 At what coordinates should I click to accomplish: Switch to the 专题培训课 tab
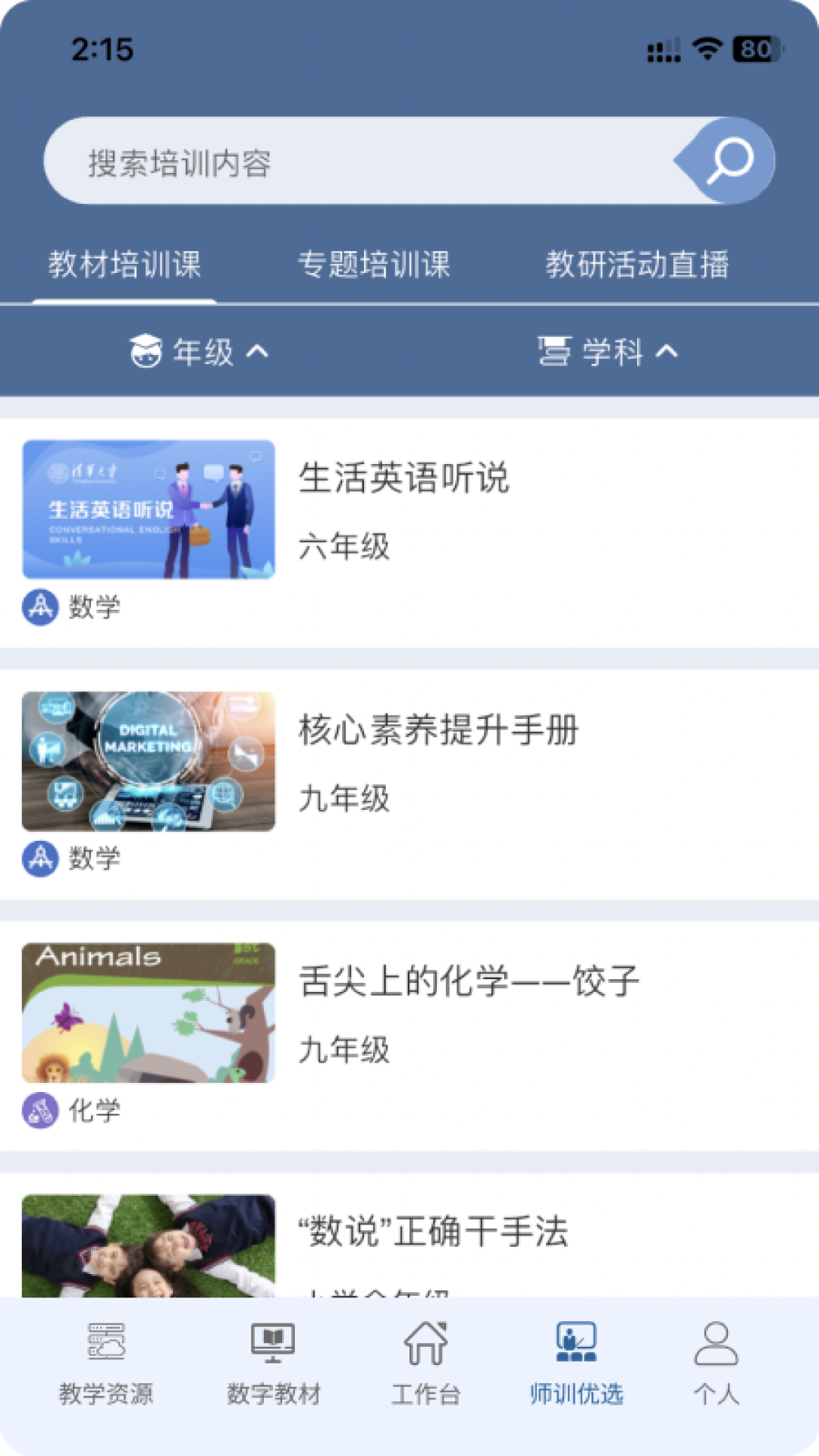click(x=374, y=265)
